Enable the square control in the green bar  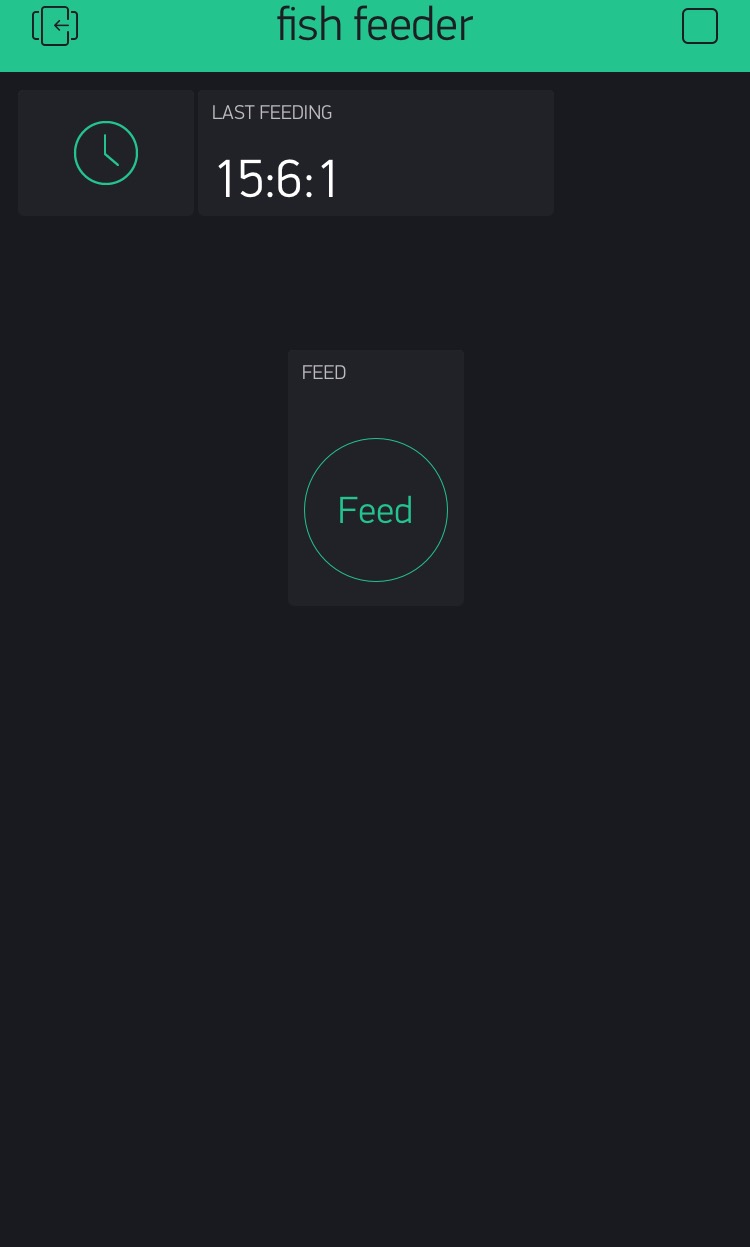[699, 26]
